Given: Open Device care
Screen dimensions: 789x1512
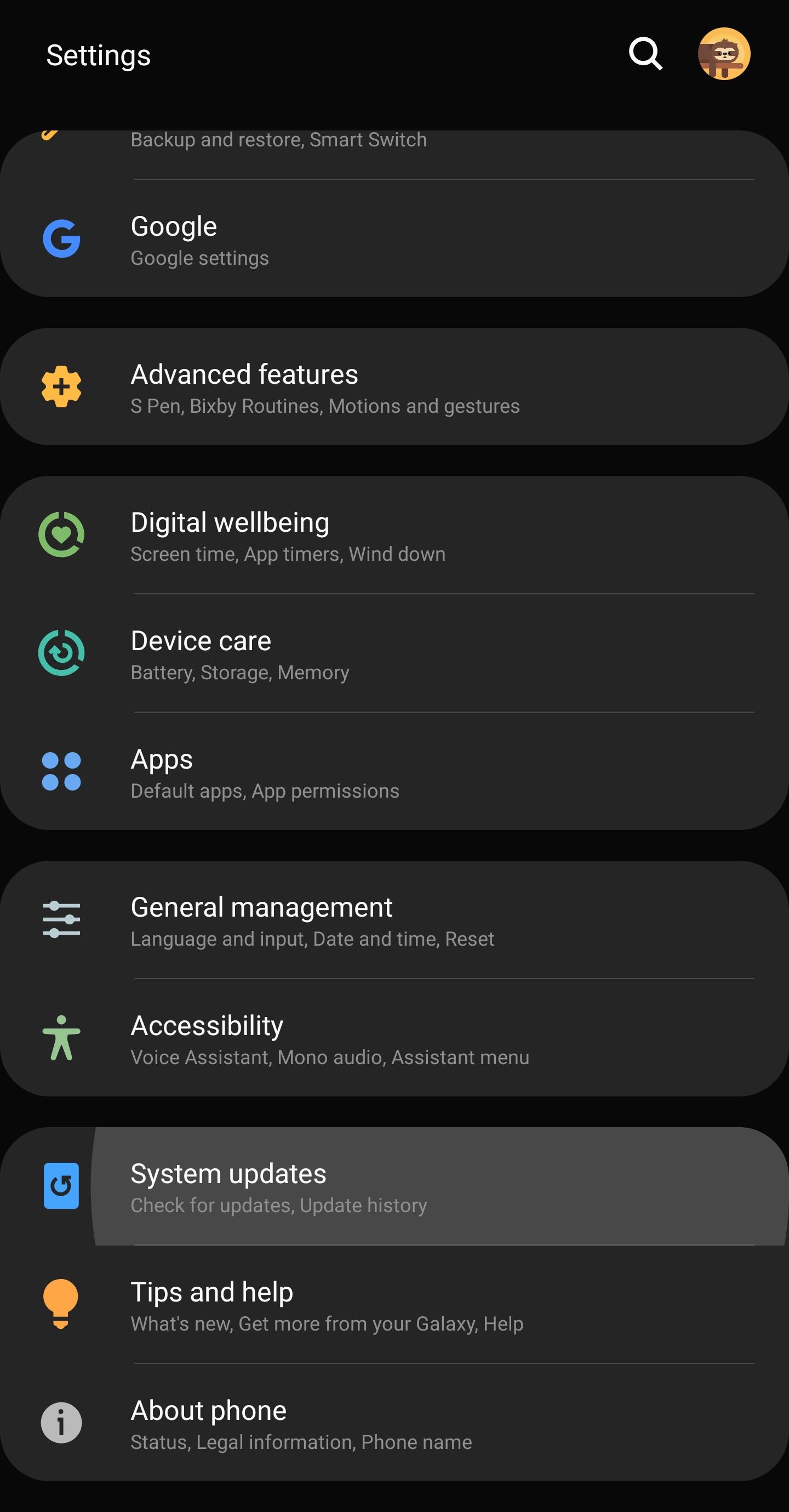Looking at the screenshot, I should (393, 654).
